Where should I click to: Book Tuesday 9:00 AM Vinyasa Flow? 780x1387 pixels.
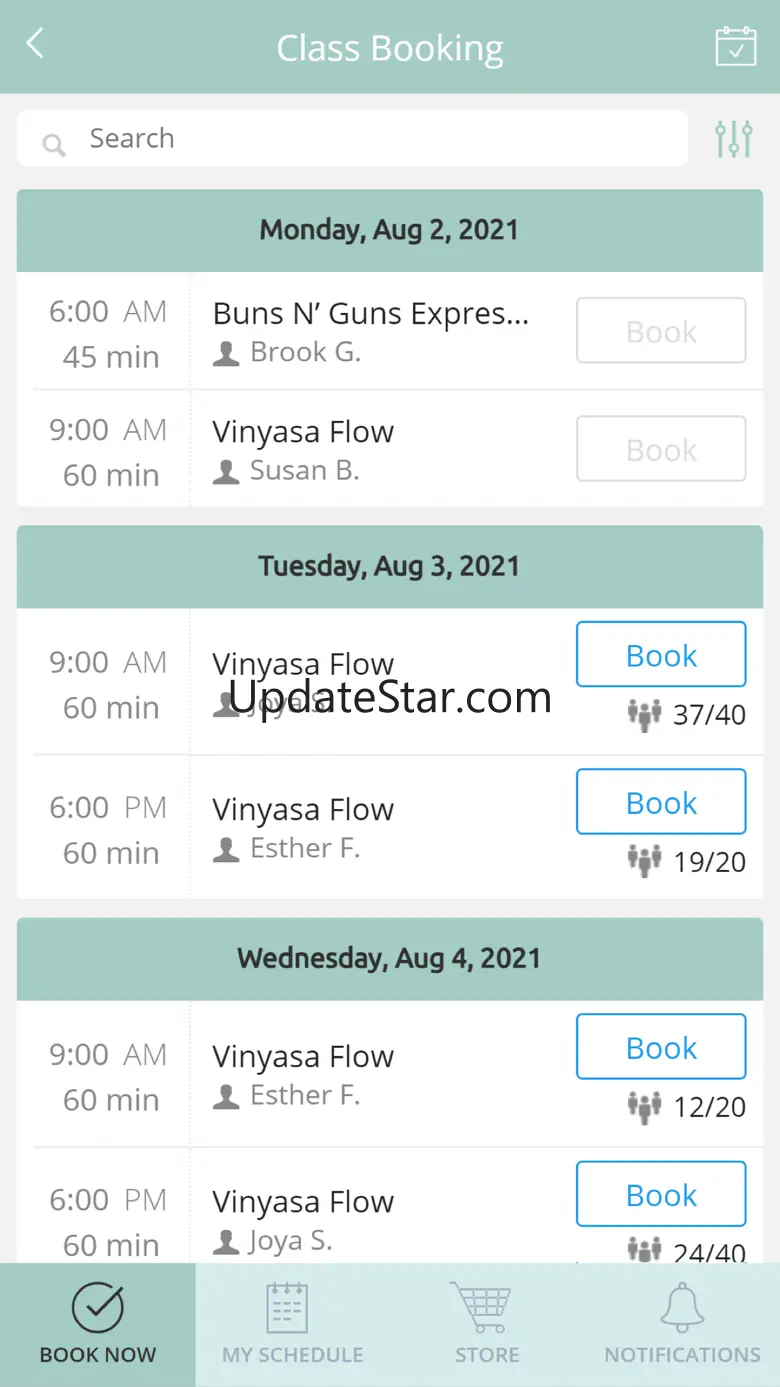tap(661, 655)
